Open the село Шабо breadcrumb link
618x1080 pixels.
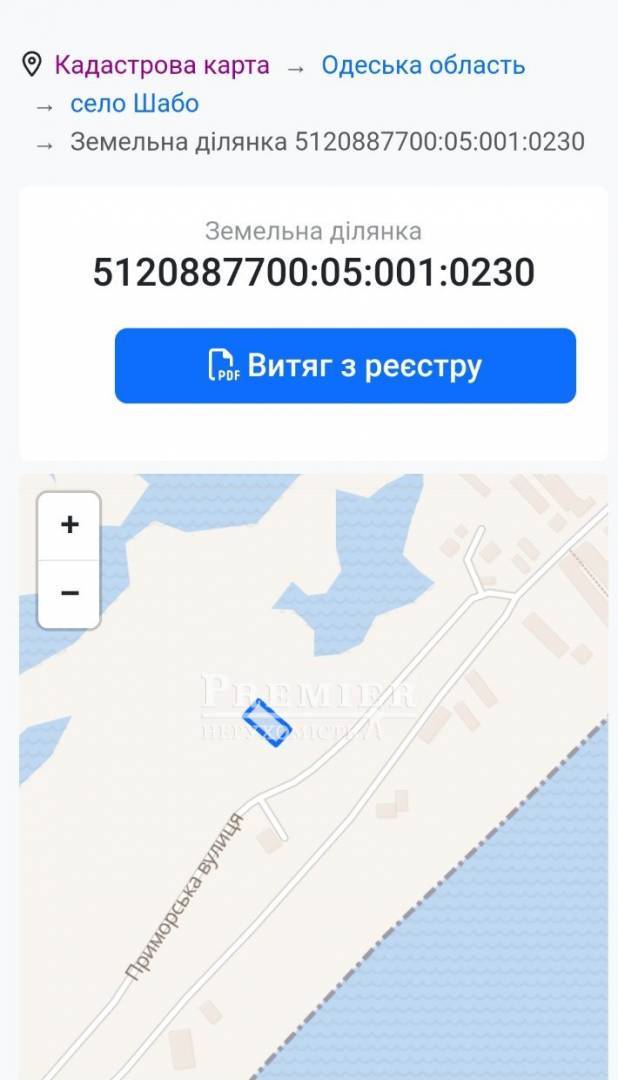tap(134, 104)
